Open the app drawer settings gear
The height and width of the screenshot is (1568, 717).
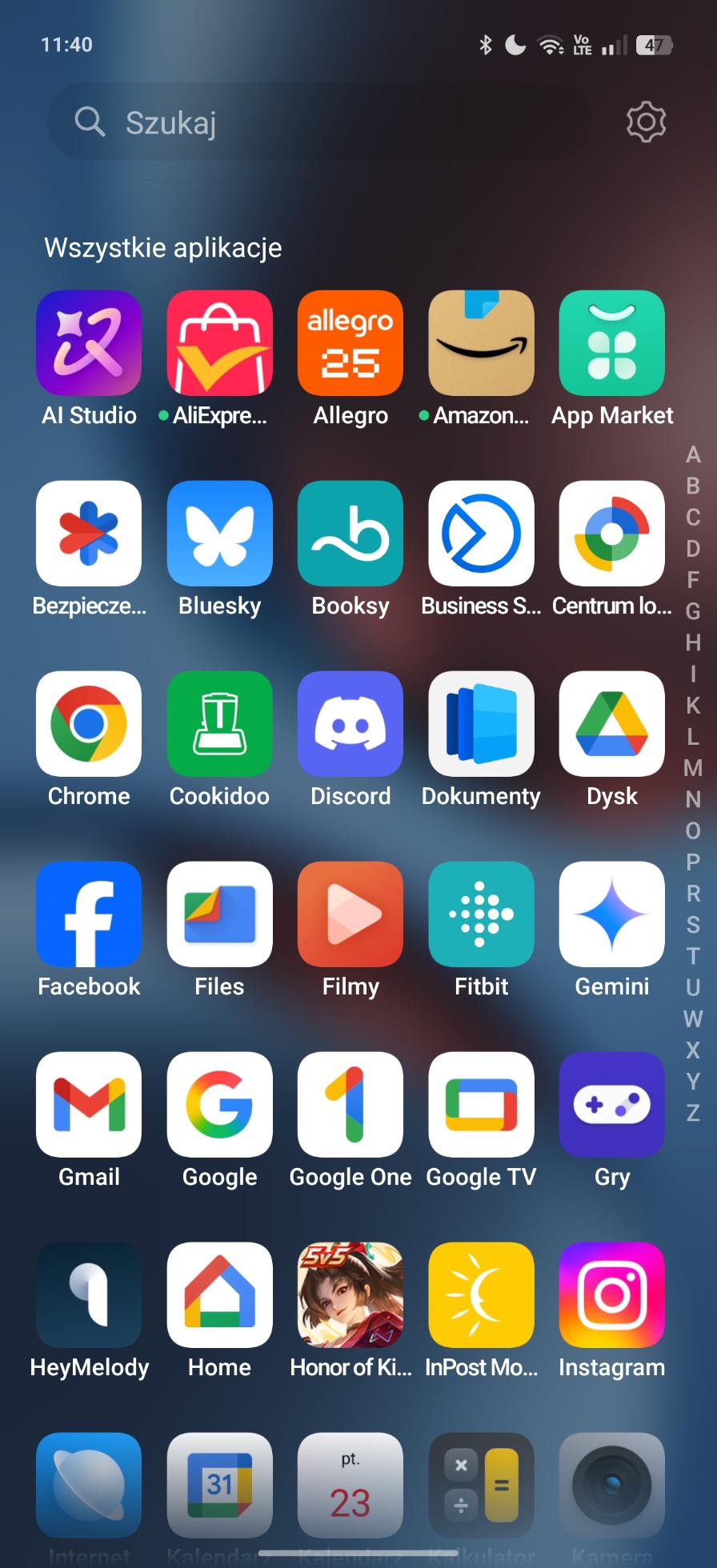tap(646, 122)
